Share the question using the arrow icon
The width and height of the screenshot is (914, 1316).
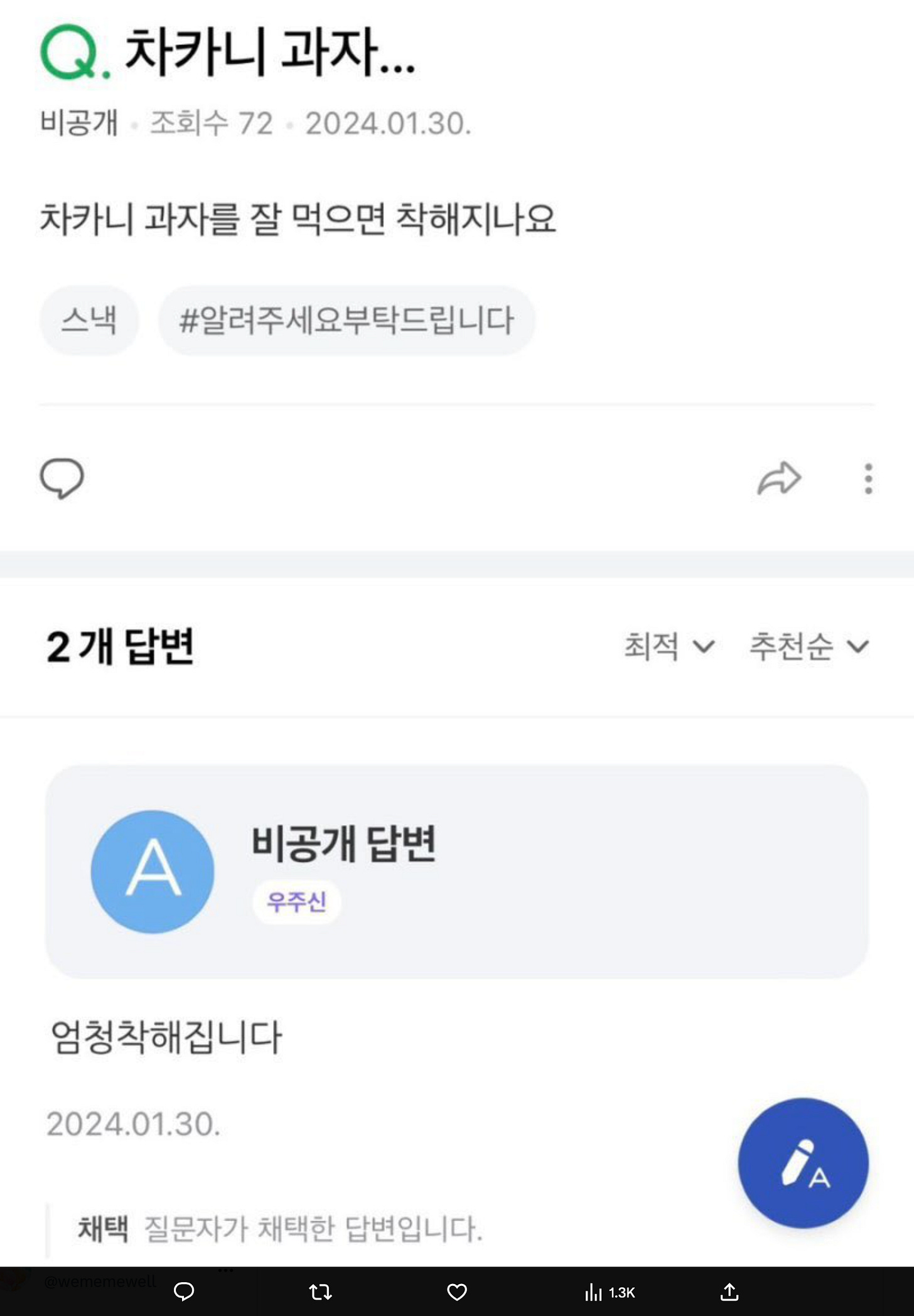click(779, 478)
